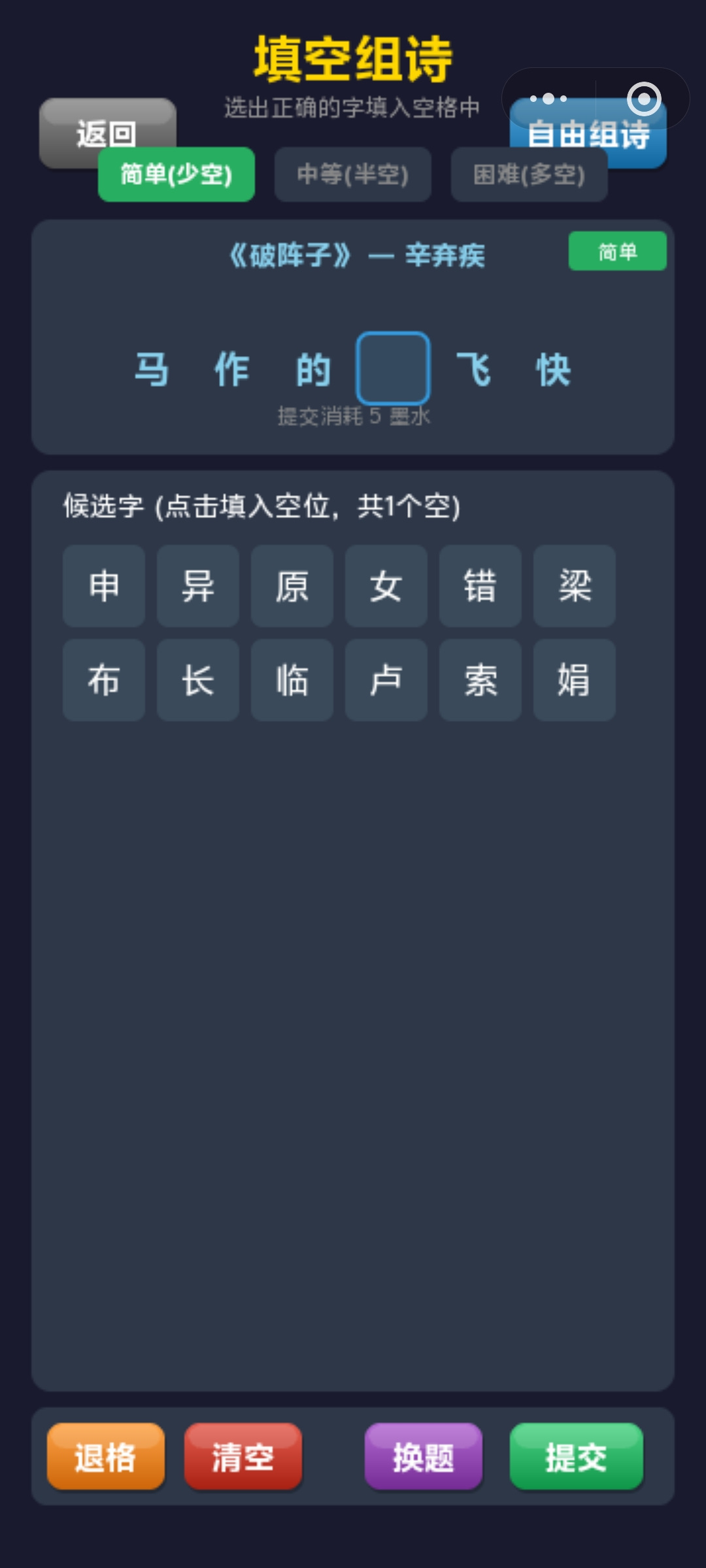
Task: Undo last entry with 退格
Action: [x=106, y=1456]
